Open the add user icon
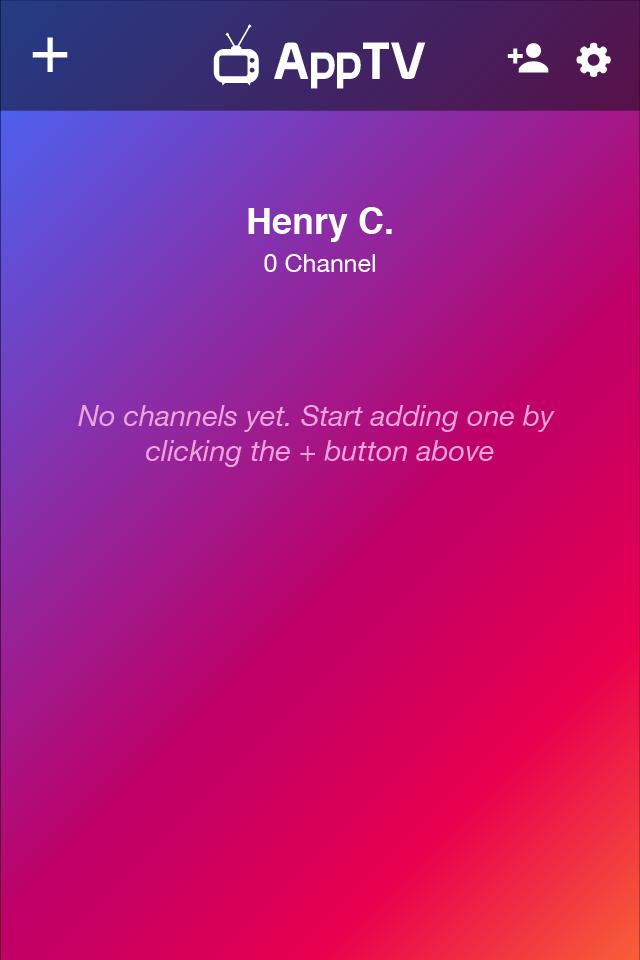640x960 pixels. coord(528,59)
